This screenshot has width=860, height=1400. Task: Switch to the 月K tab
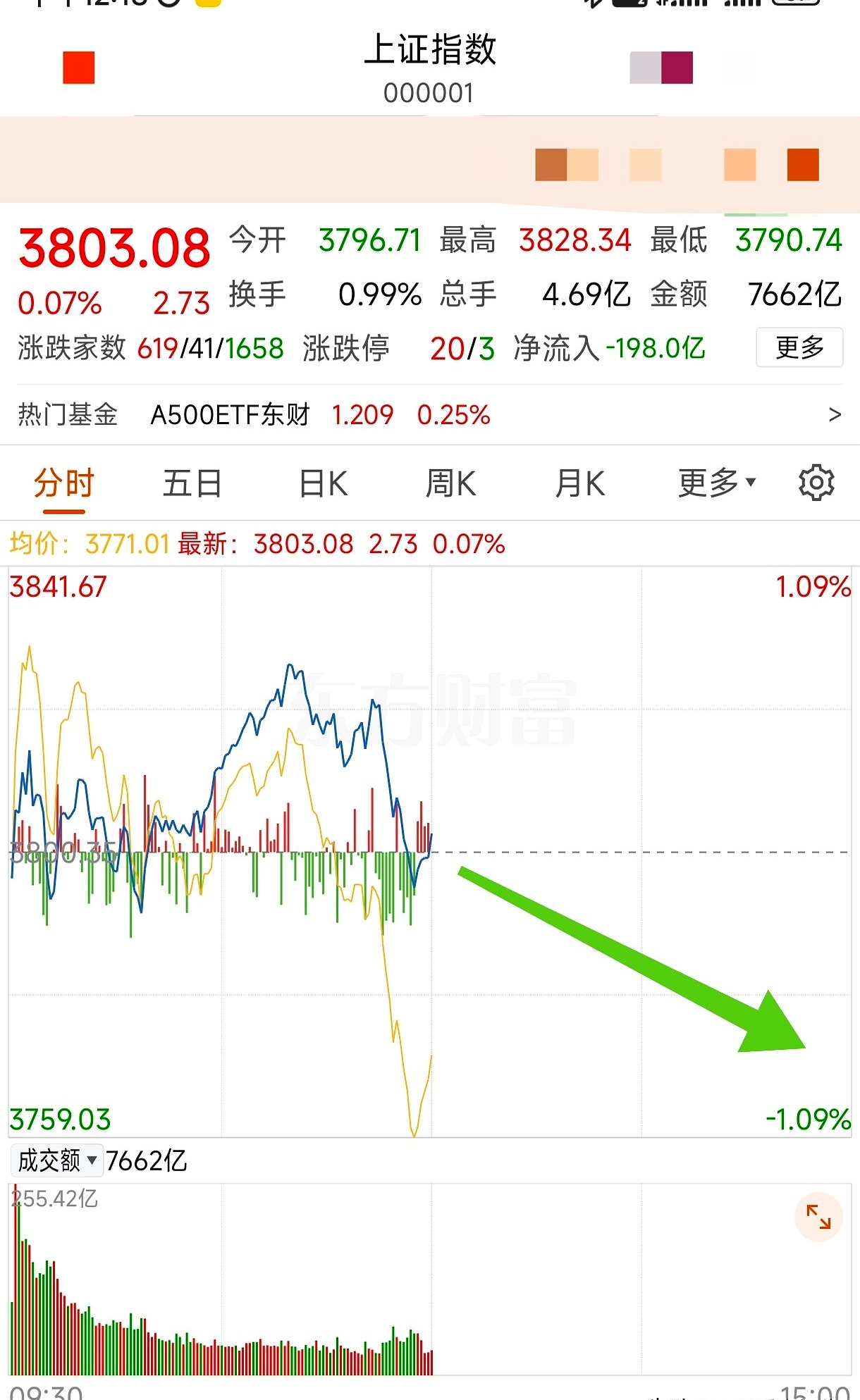coord(579,482)
